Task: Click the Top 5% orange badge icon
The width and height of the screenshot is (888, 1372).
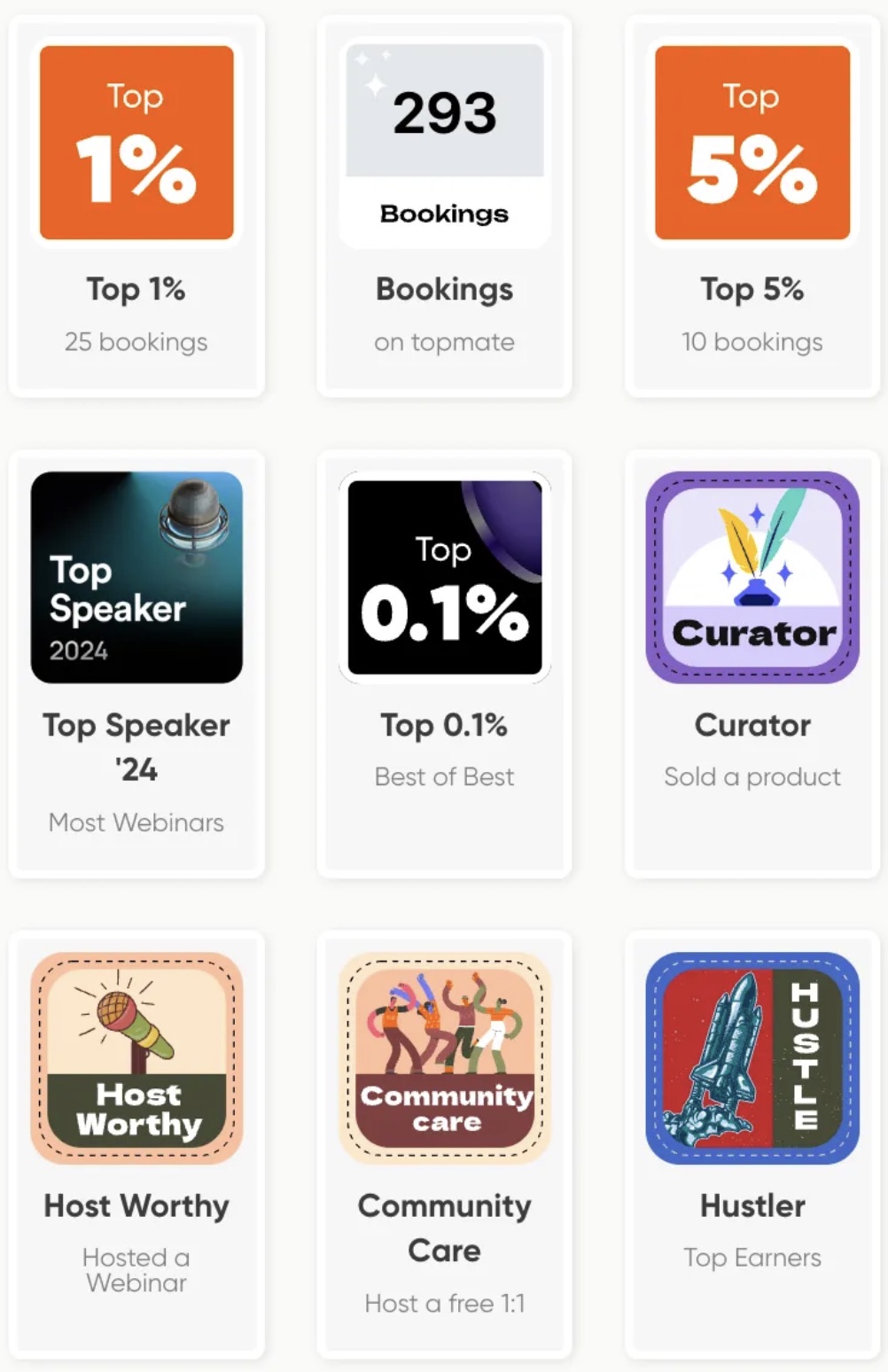Action: (752, 142)
